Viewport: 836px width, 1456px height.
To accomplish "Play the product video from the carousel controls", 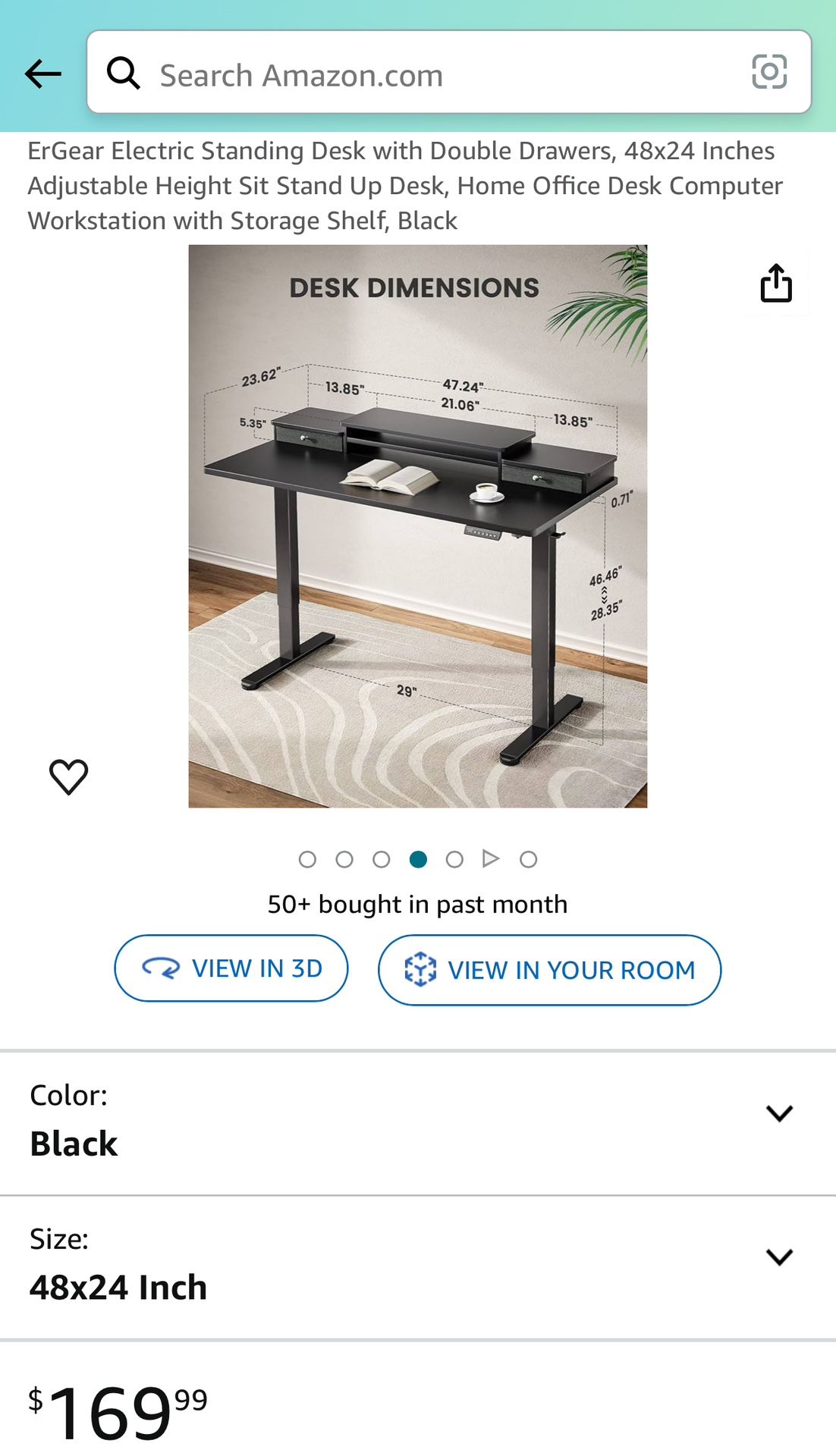I will [x=492, y=859].
